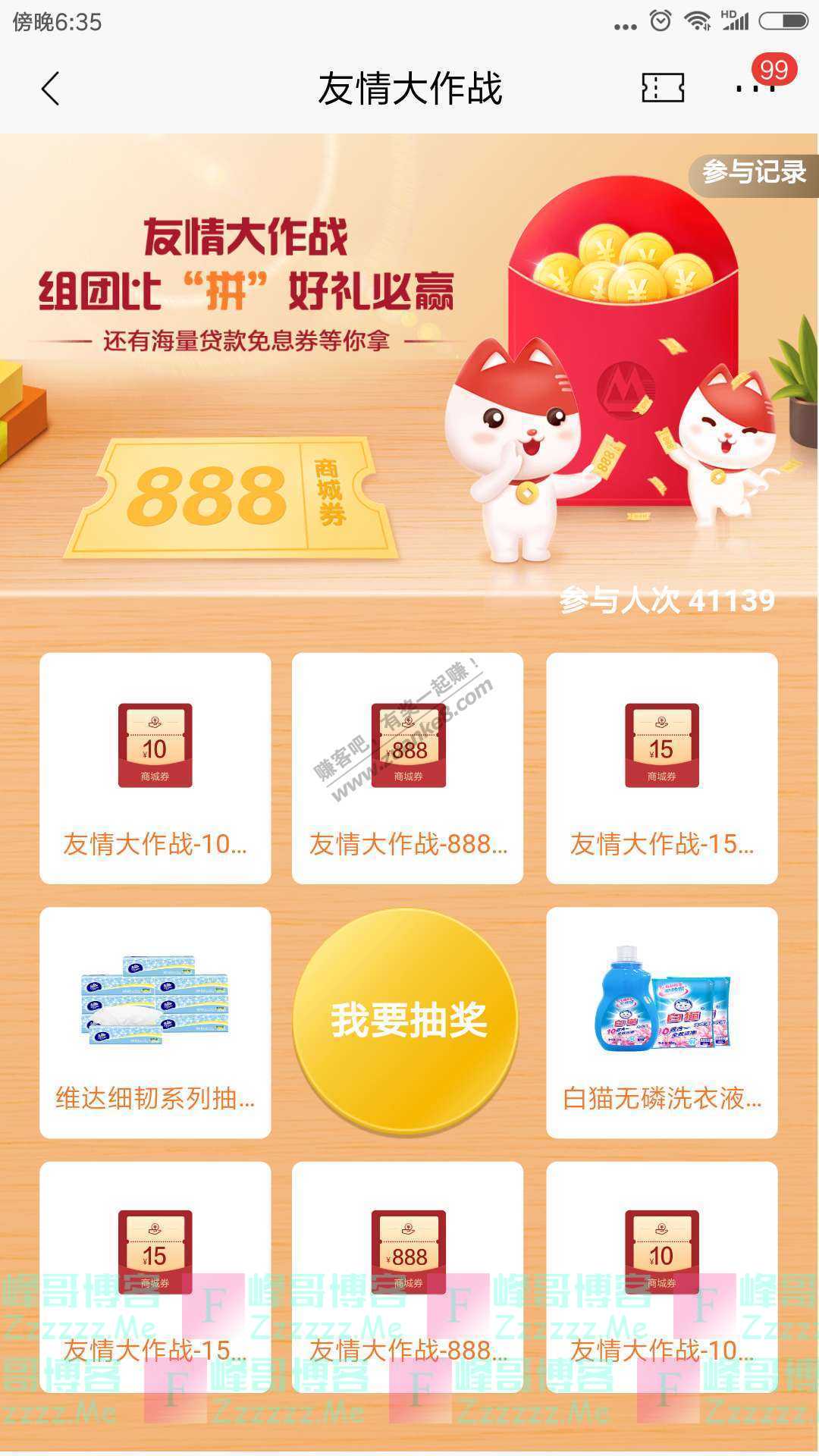Tap the battery indicator in the status bar
The height and width of the screenshot is (1456, 819).
point(781,22)
